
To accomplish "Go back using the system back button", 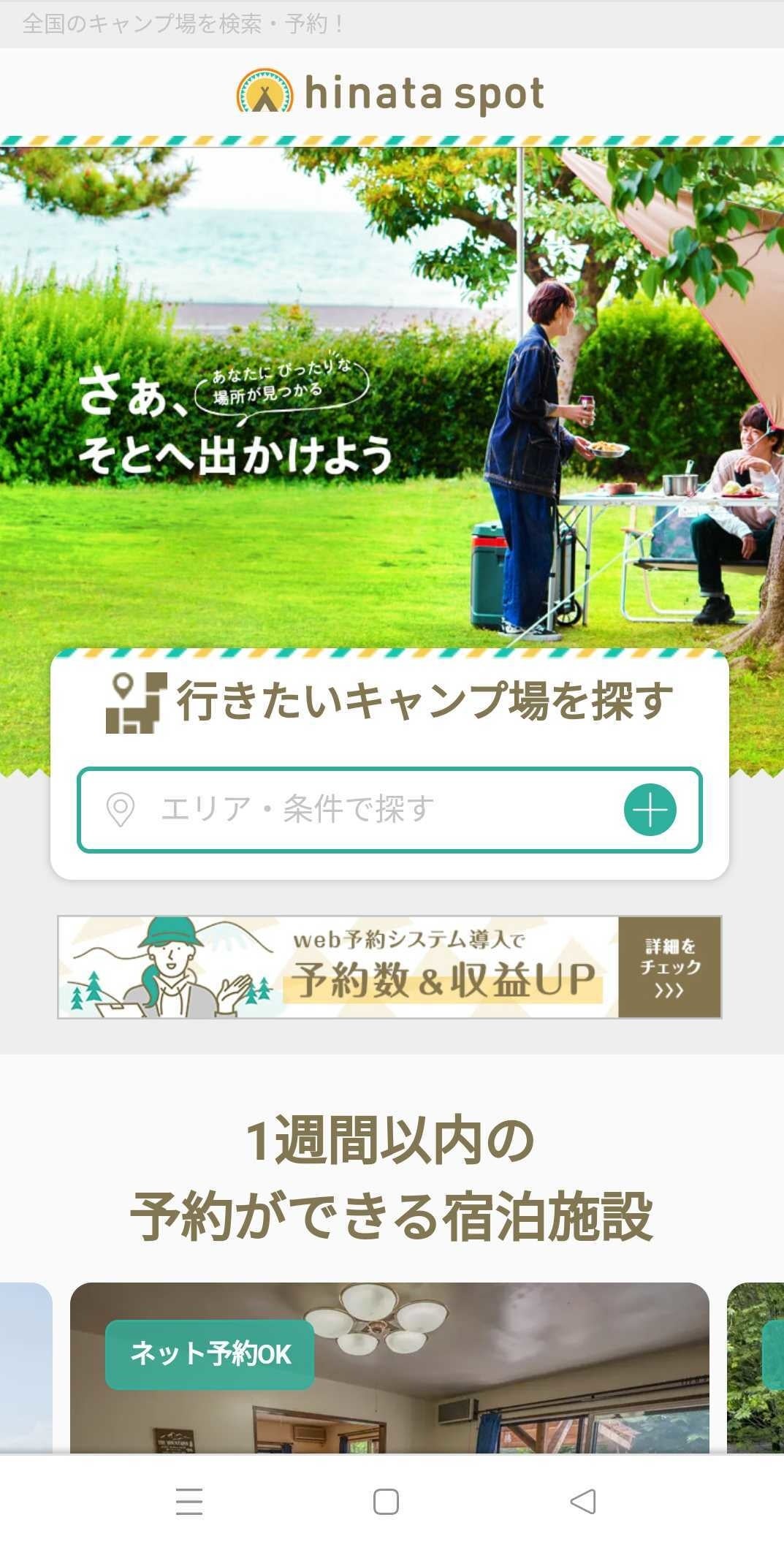I will click(x=583, y=1502).
